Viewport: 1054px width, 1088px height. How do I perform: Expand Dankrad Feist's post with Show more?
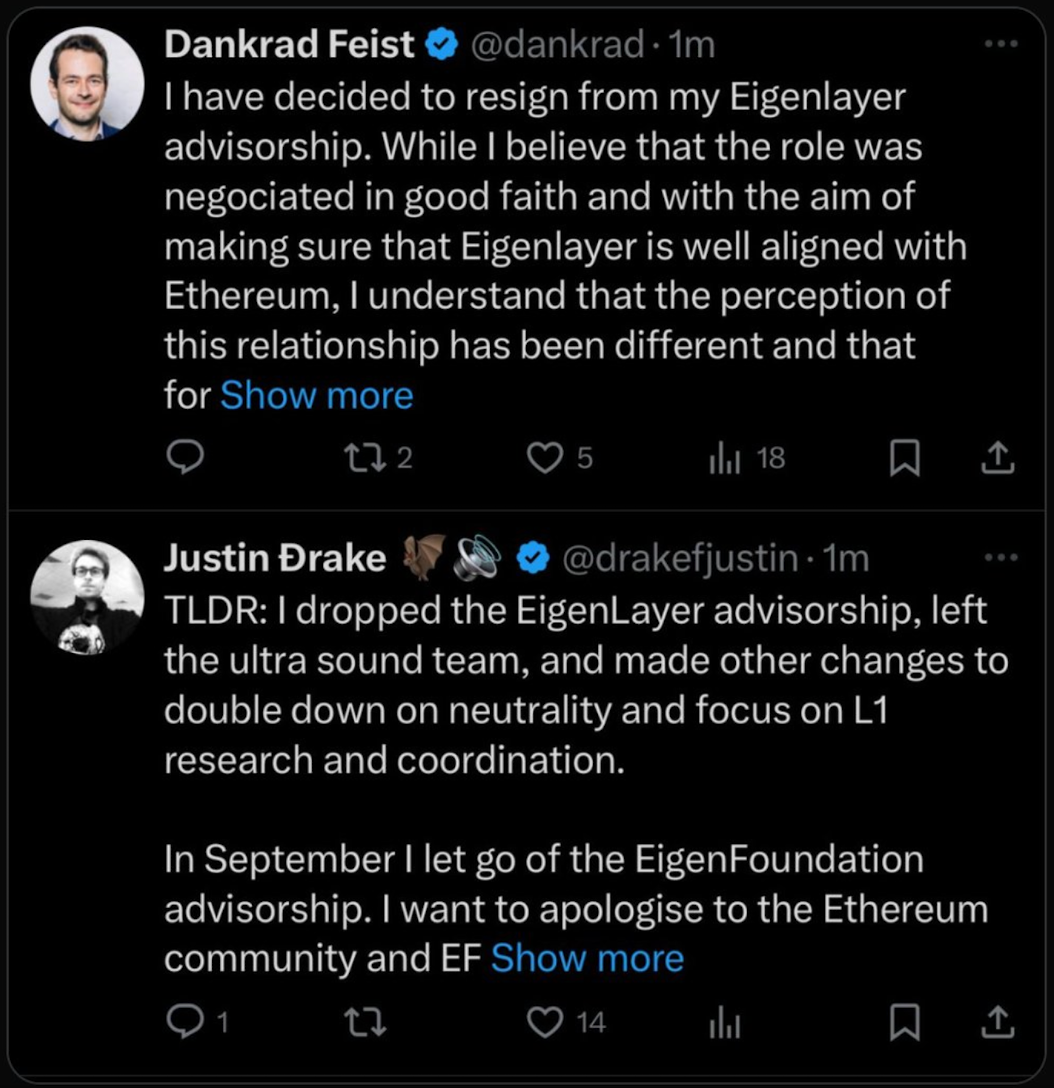(x=316, y=396)
